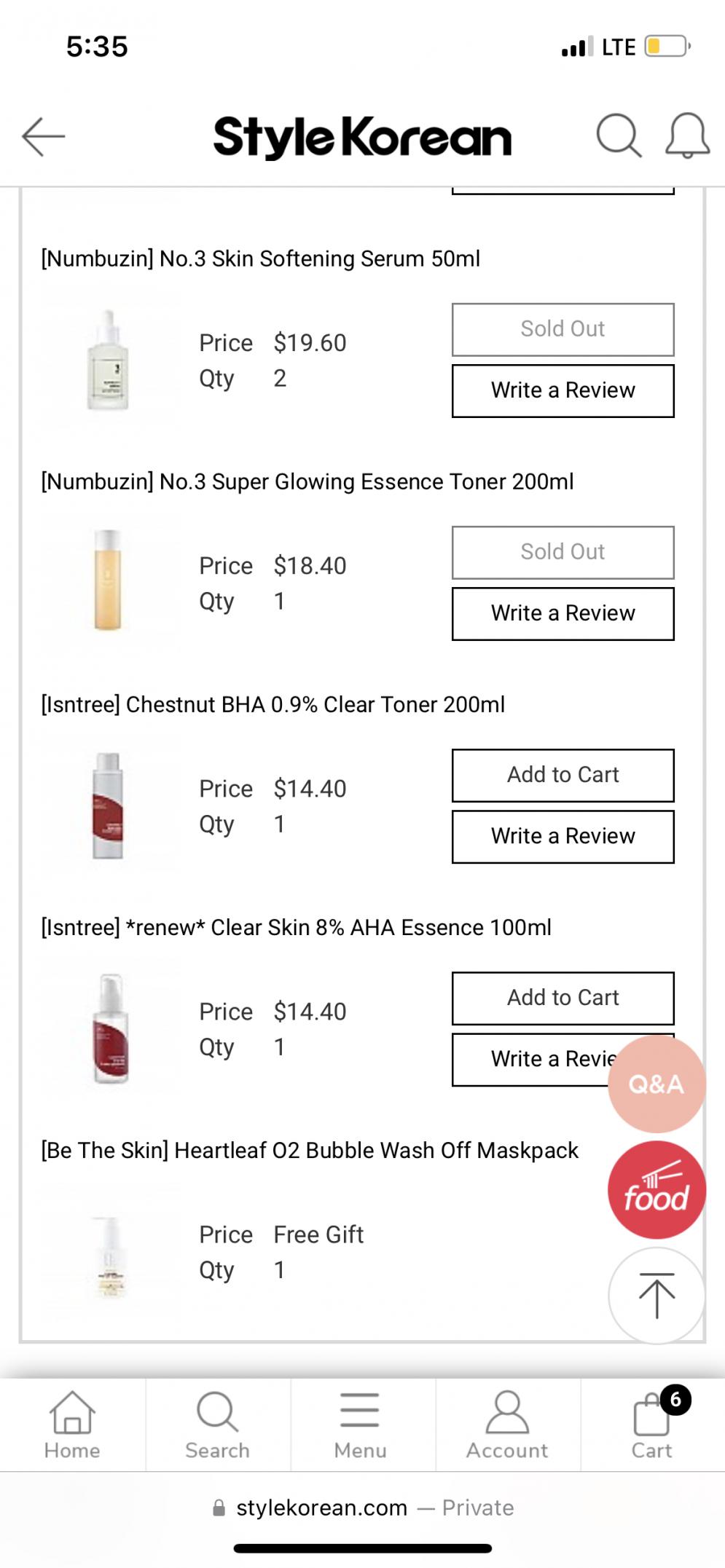Screen dimensions: 725x1568
Task: Open Numbuzin Skin Softening Serum product image
Action: (x=108, y=361)
